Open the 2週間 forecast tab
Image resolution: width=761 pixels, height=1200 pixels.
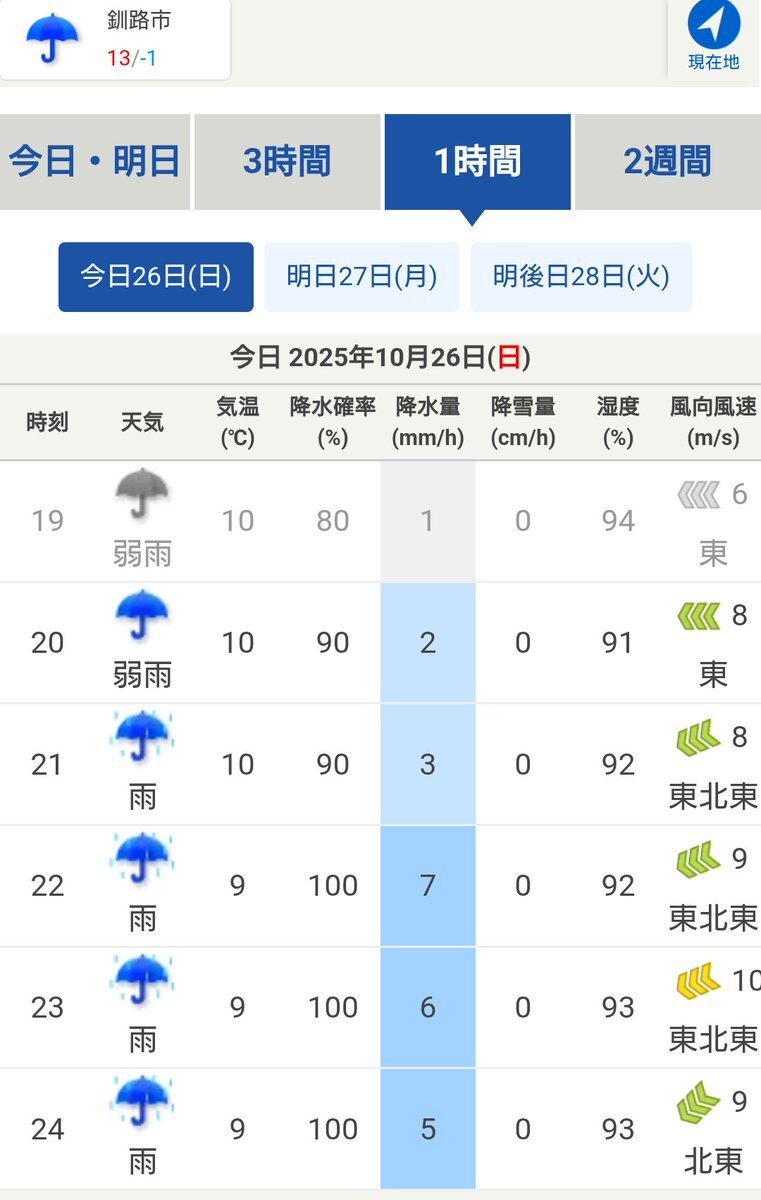click(x=667, y=162)
